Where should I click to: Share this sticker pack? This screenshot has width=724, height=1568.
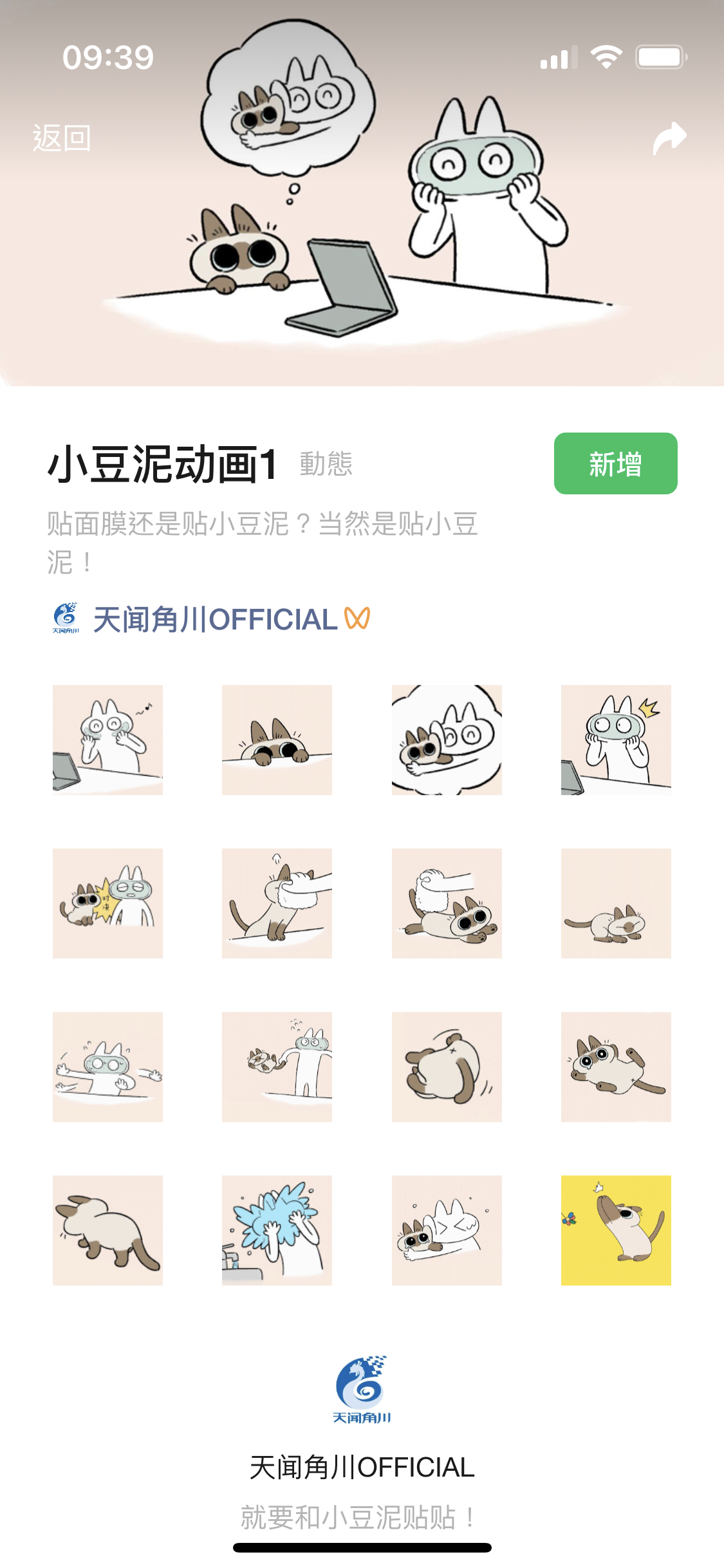pyautogui.click(x=669, y=138)
